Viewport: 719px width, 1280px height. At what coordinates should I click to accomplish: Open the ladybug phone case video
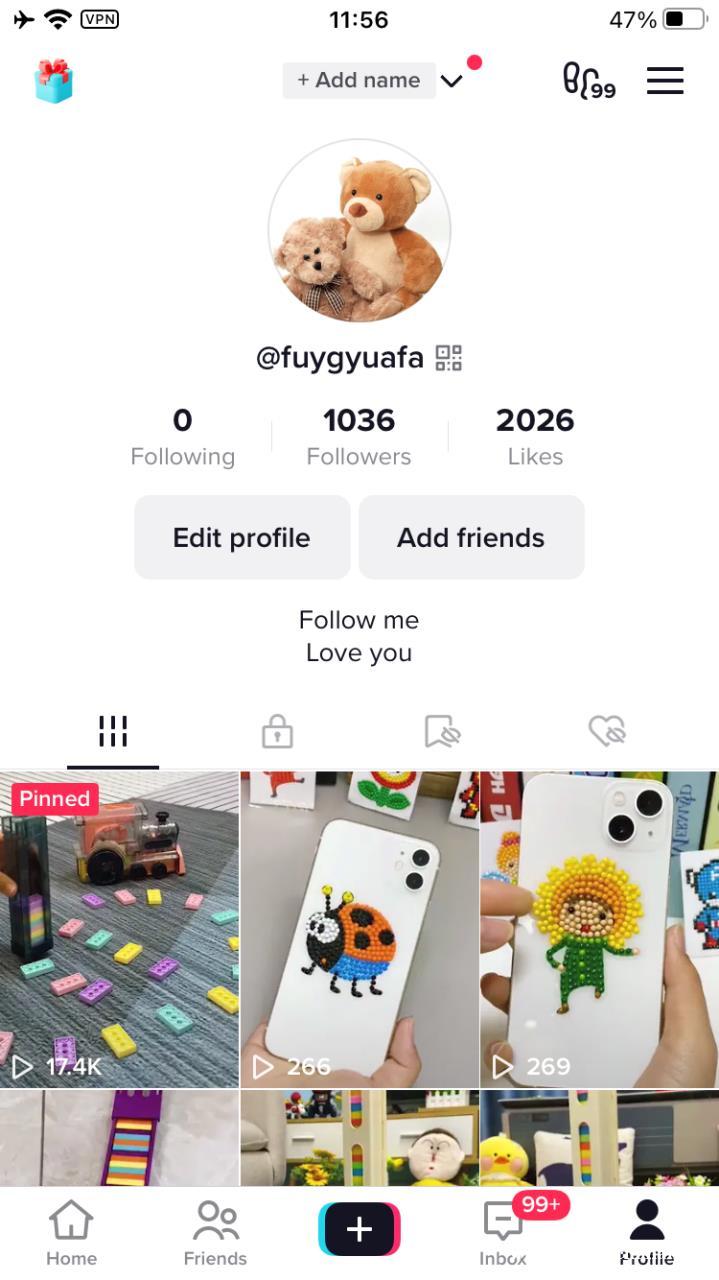click(359, 929)
